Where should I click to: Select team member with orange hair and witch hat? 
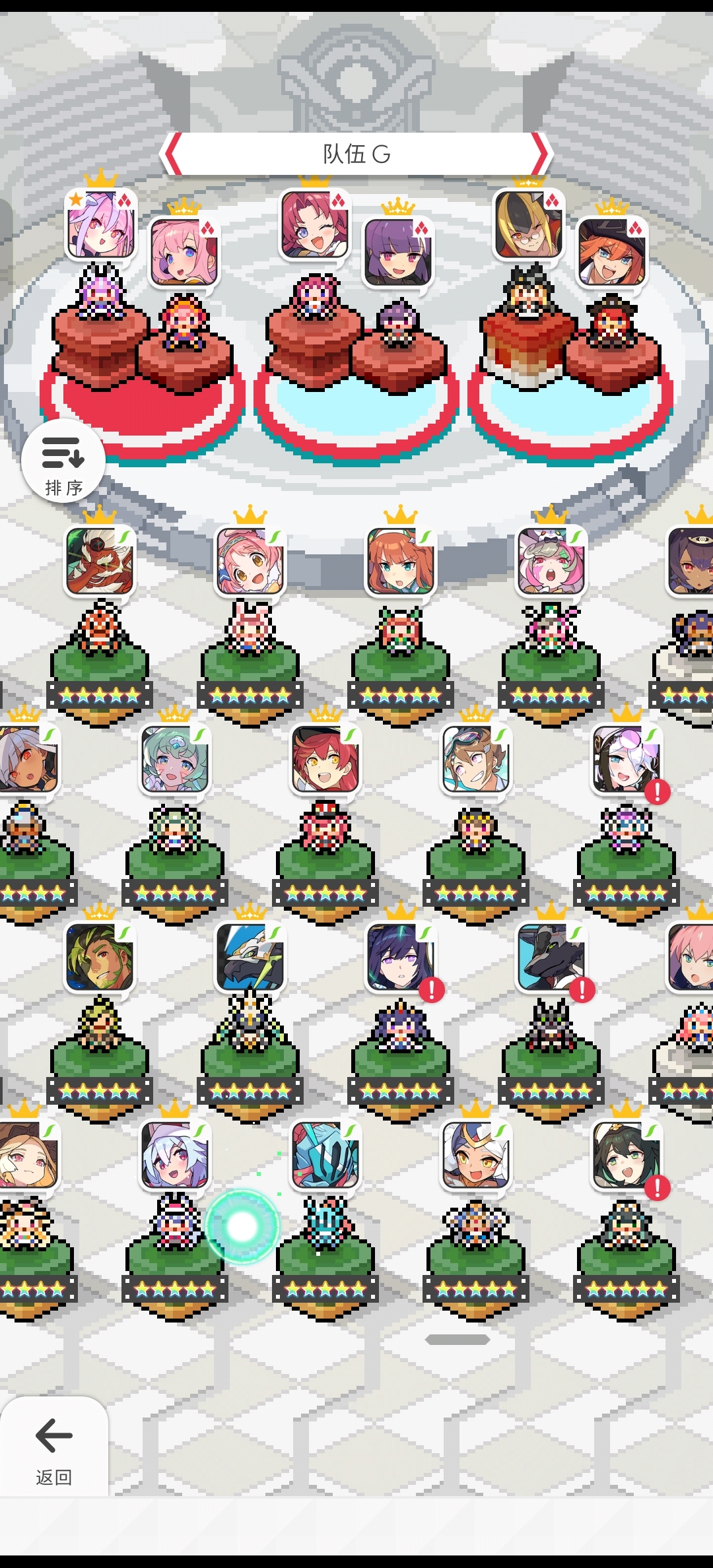click(x=611, y=252)
